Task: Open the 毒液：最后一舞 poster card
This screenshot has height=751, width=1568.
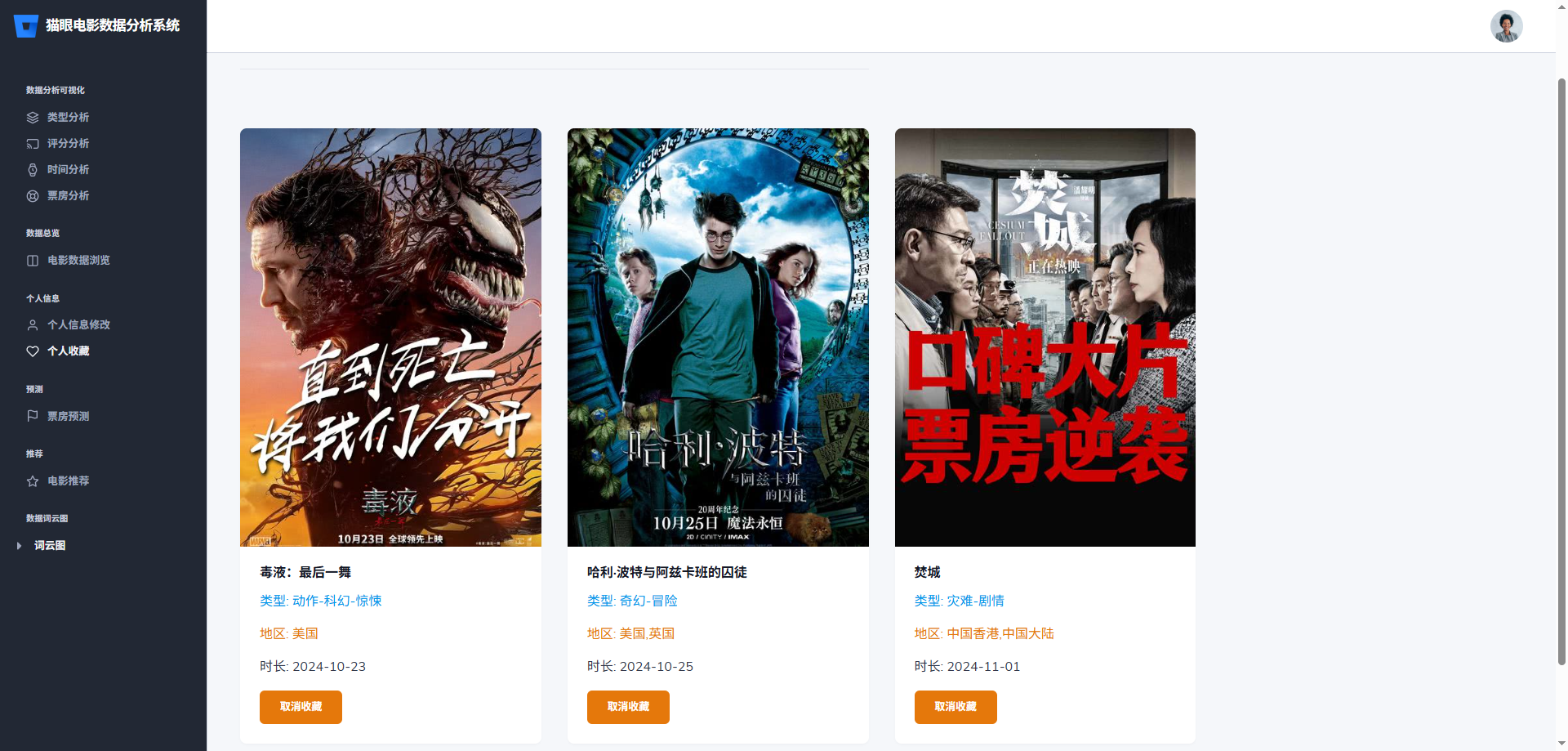Action: coord(390,337)
